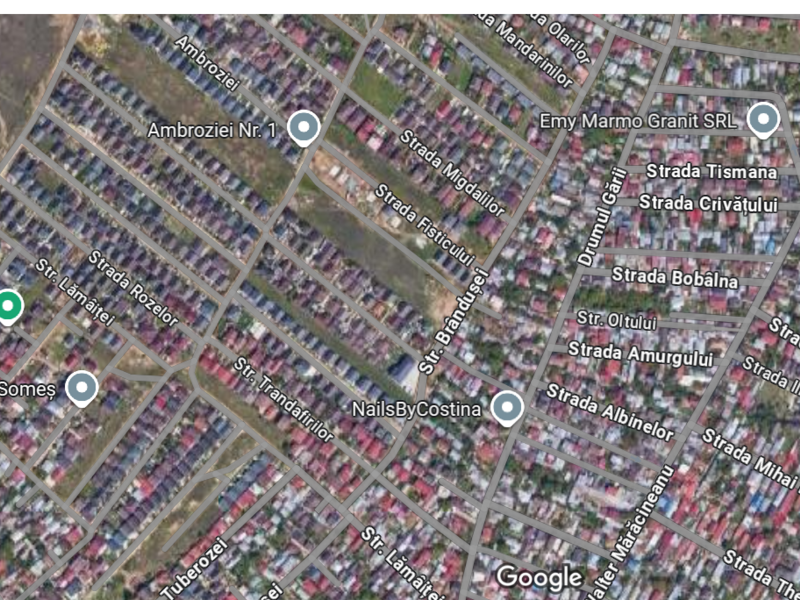Tap the NailsByCostina location marker

(508, 407)
